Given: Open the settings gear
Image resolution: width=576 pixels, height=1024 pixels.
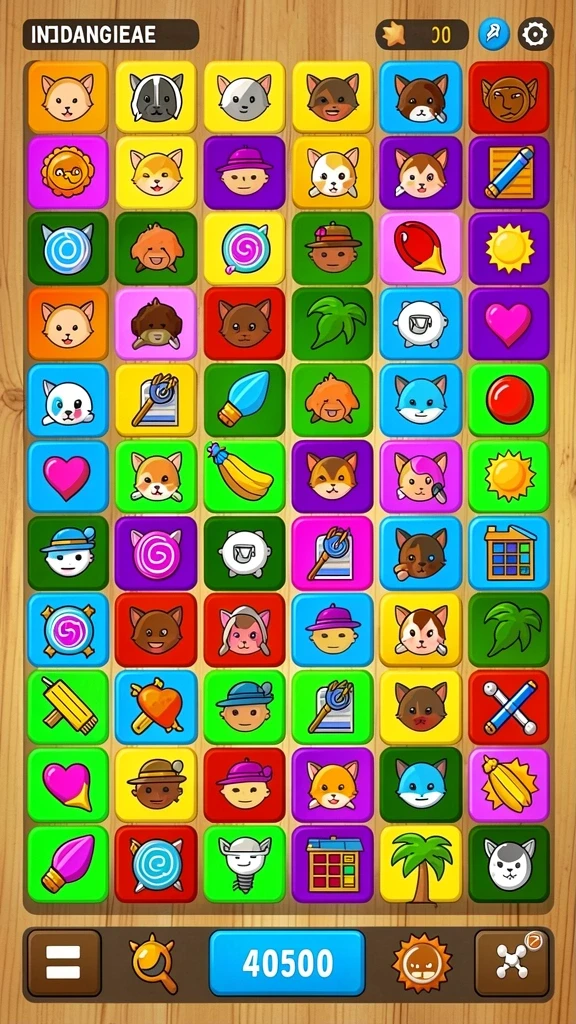Looking at the screenshot, I should click(536, 34).
